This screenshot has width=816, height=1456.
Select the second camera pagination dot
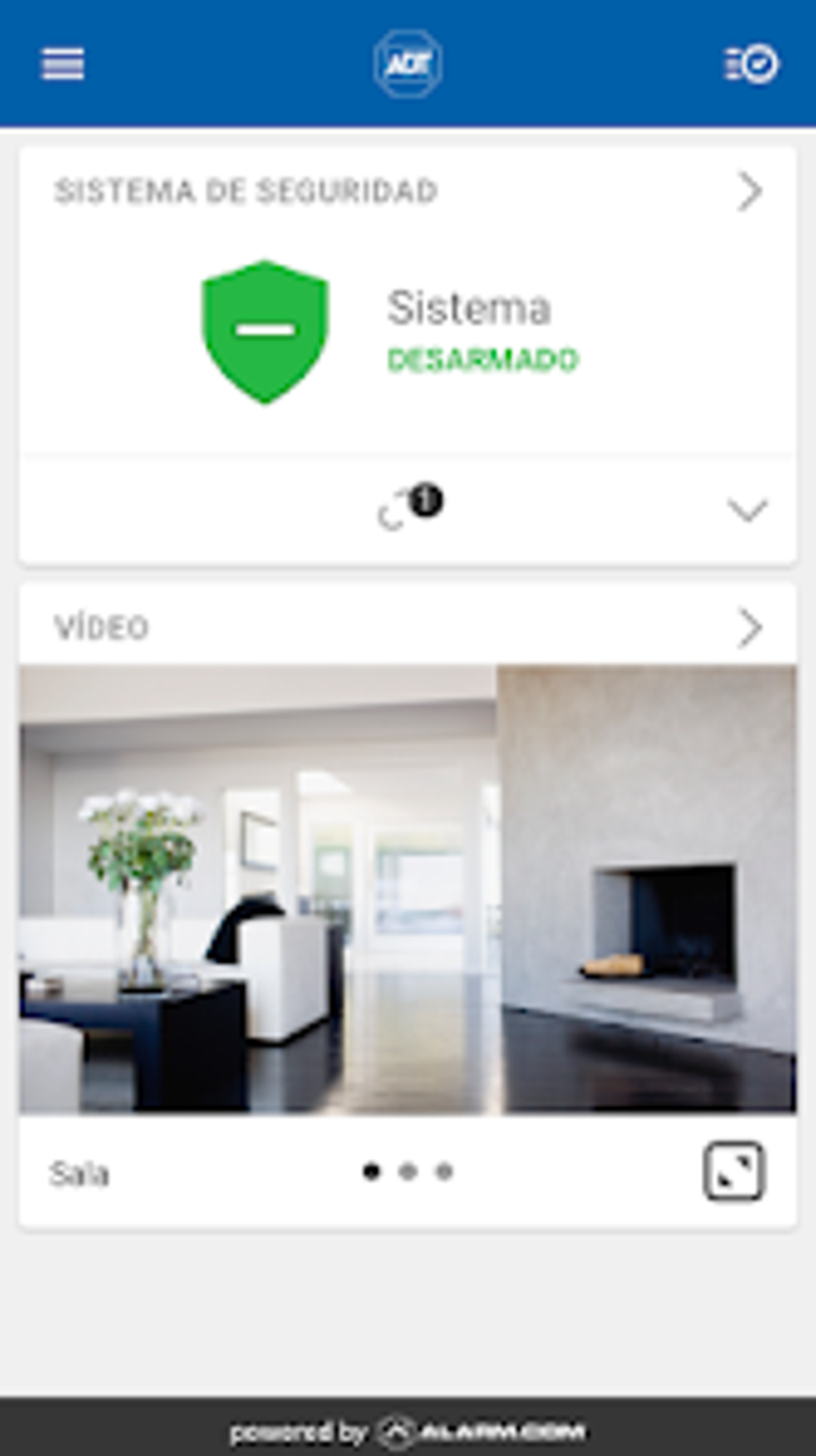[x=408, y=1172]
